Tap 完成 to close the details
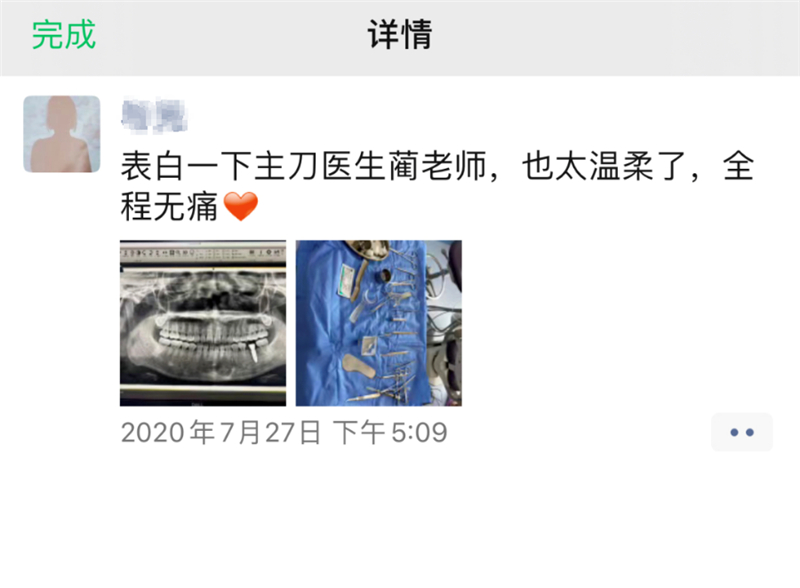 click(x=64, y=35)
